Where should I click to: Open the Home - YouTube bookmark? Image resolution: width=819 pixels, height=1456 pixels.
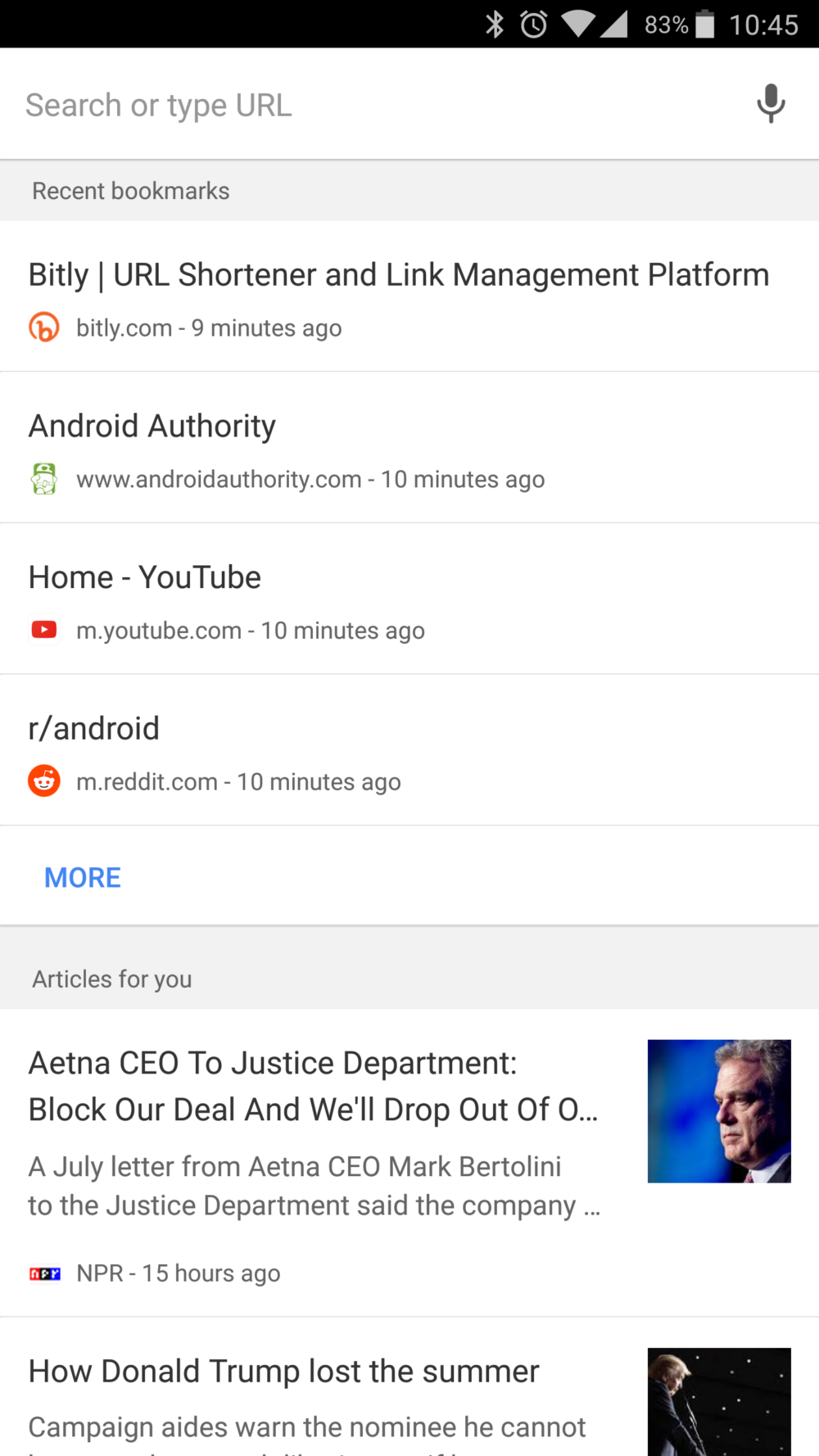tap(144, 576)
